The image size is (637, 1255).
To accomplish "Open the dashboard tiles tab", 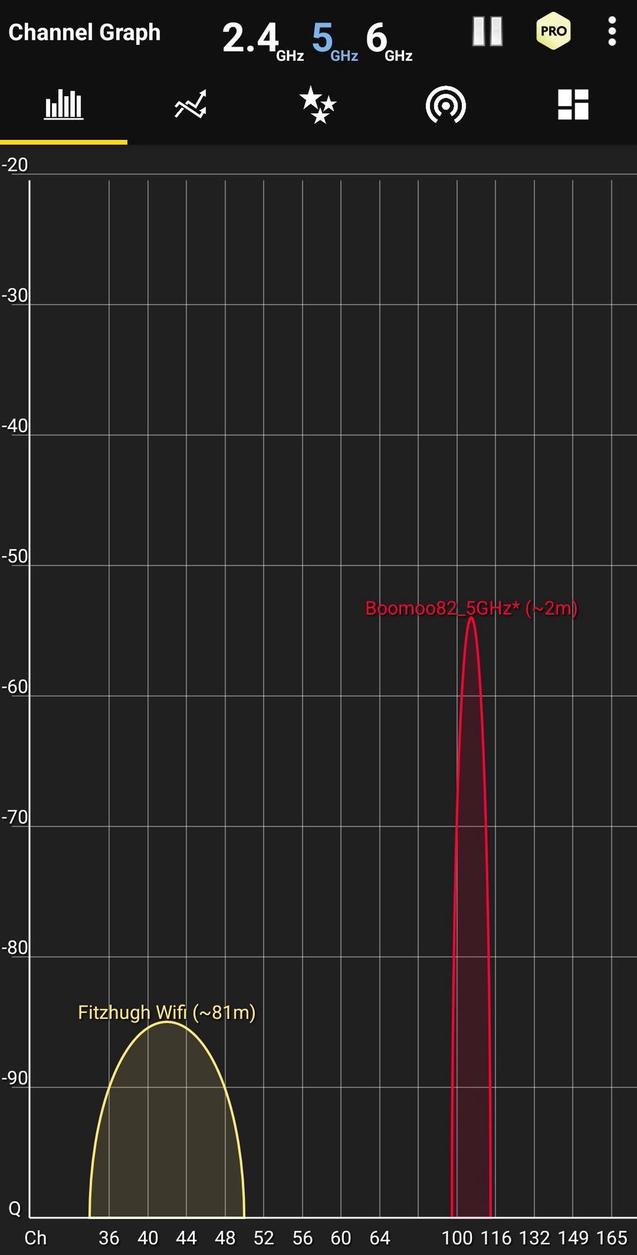I will coord(573,105).
